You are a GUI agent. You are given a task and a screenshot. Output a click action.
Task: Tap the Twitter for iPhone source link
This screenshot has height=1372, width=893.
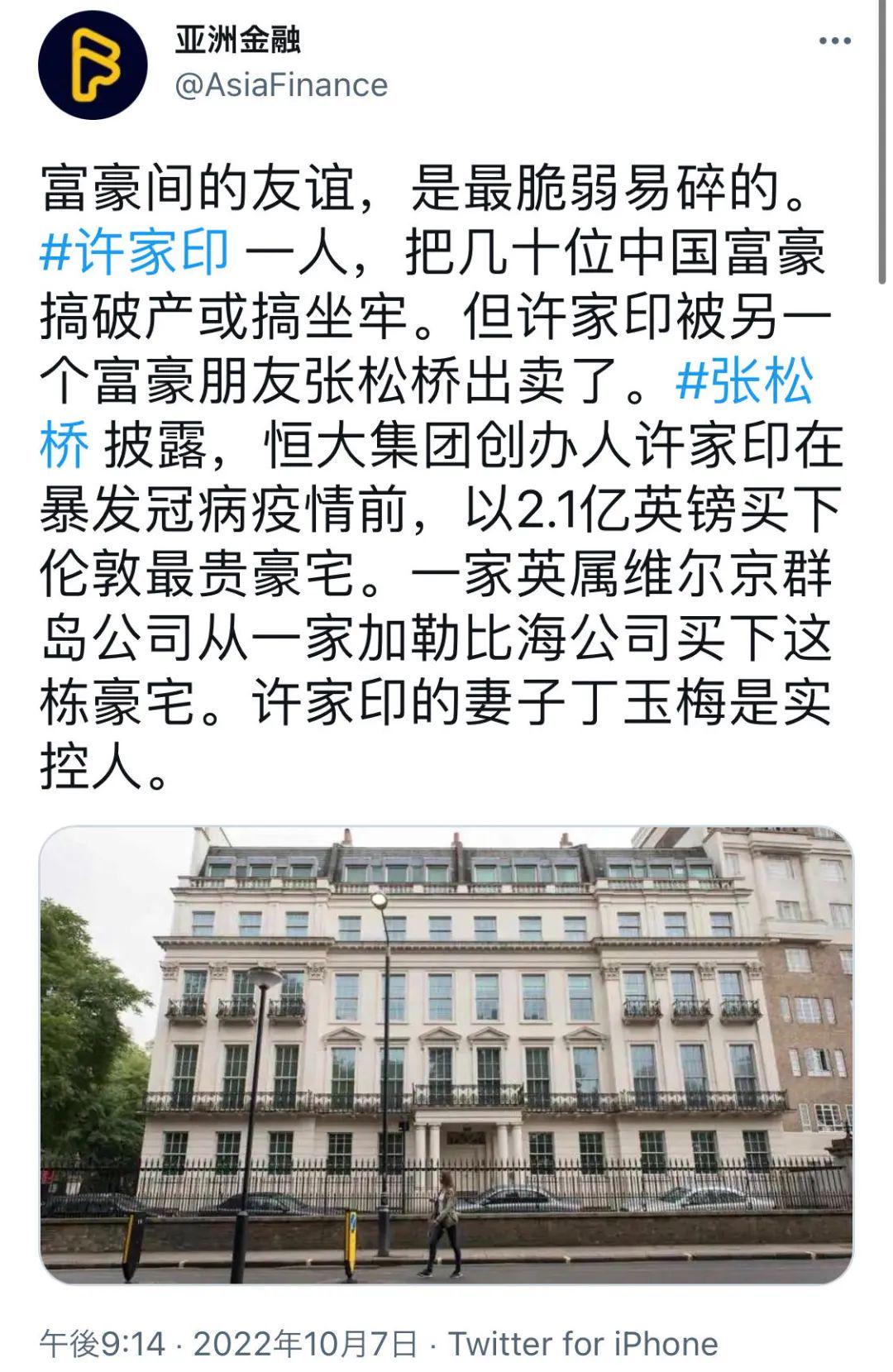(x=583, y=1344)
